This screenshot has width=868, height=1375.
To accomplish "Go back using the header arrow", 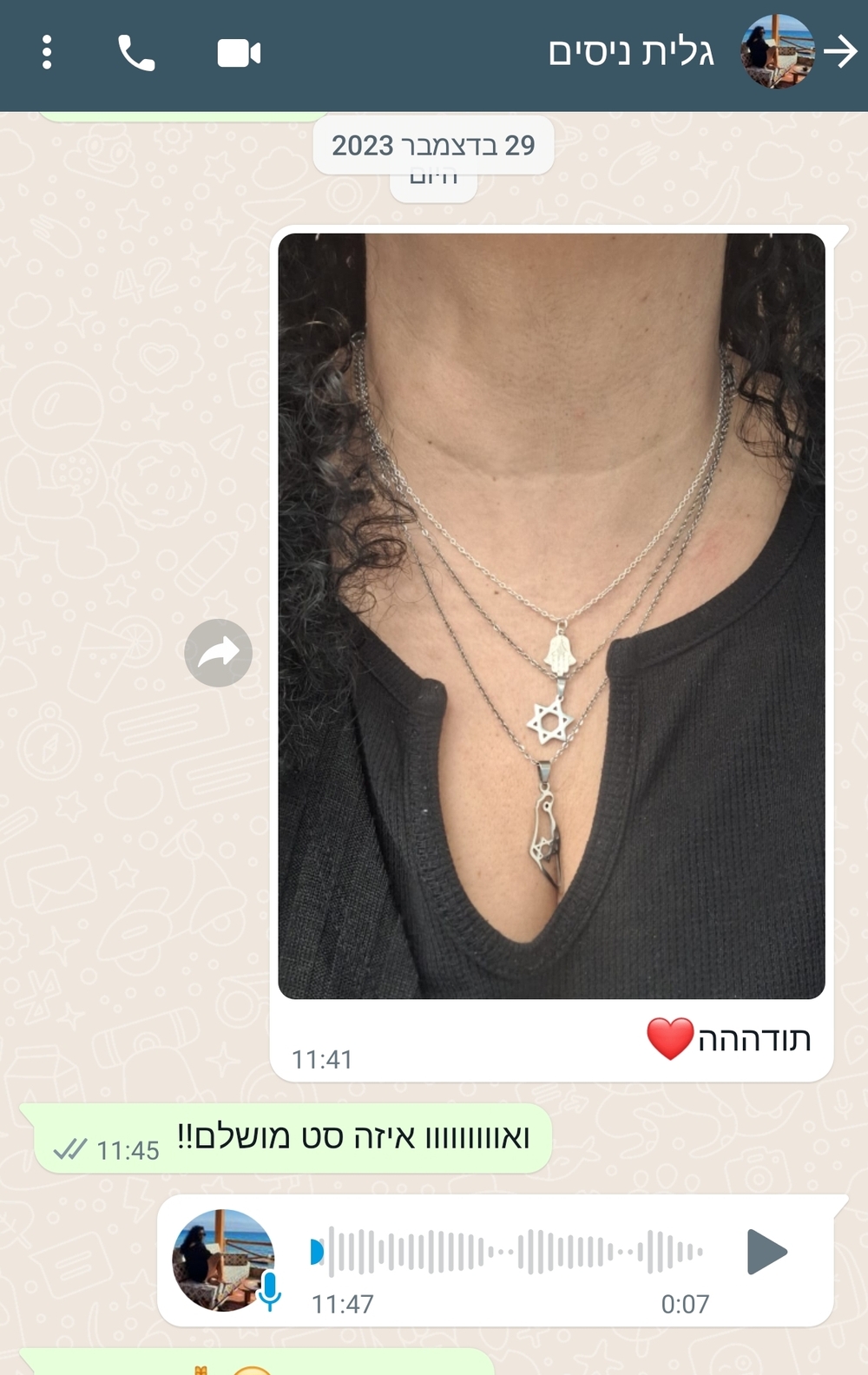I will pos(840,53).
